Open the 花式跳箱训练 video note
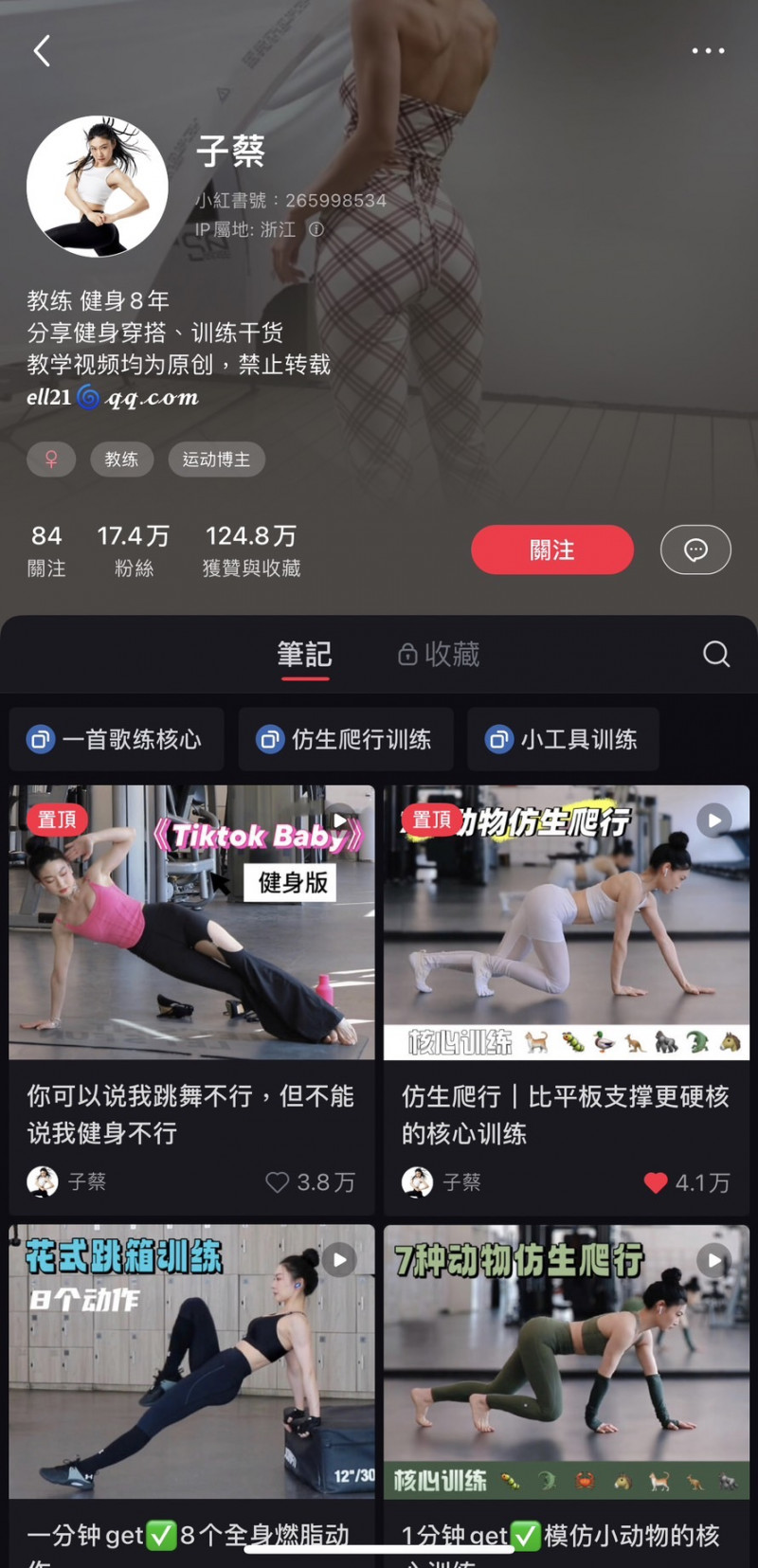The height and width of the screenshot is (1568, 758). 191,1361
